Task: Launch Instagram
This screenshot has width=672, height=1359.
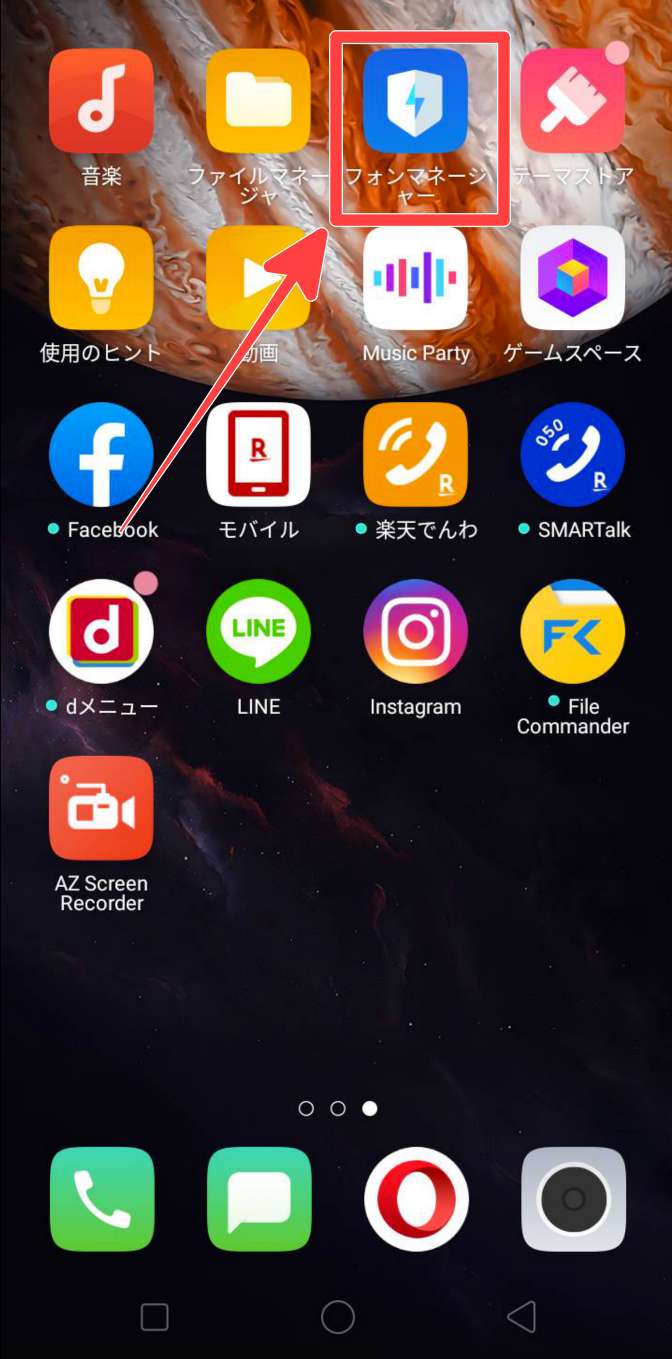Action: [x=415, y=632]
